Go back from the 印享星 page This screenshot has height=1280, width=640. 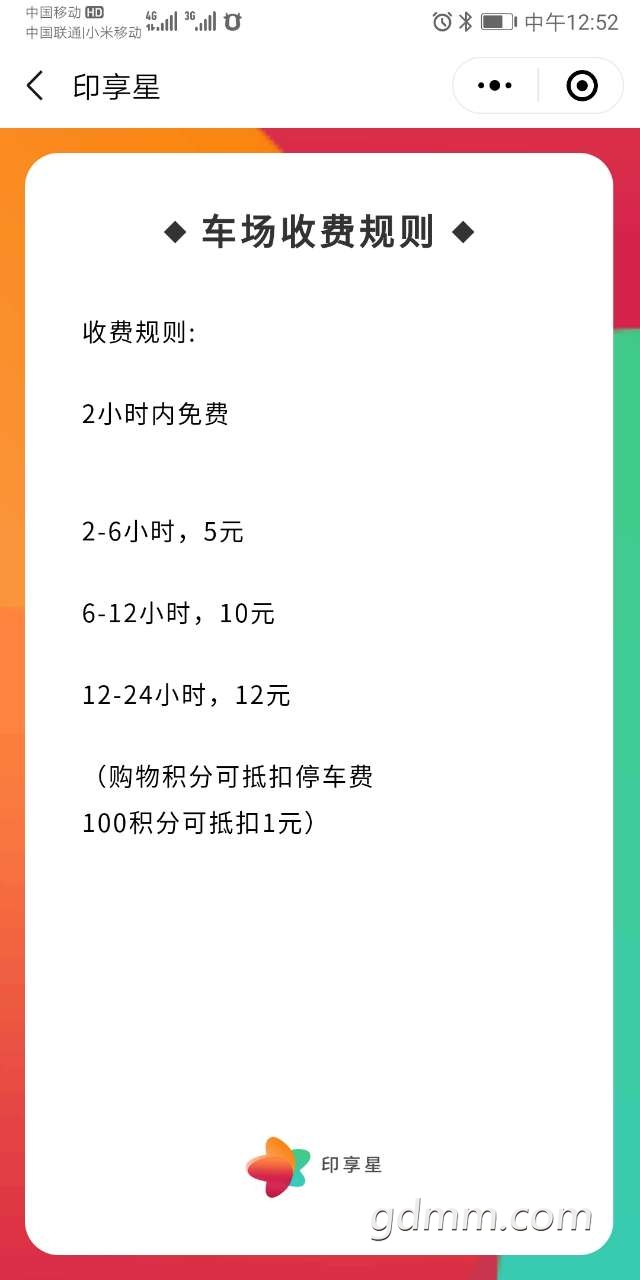tap(35, 86)
